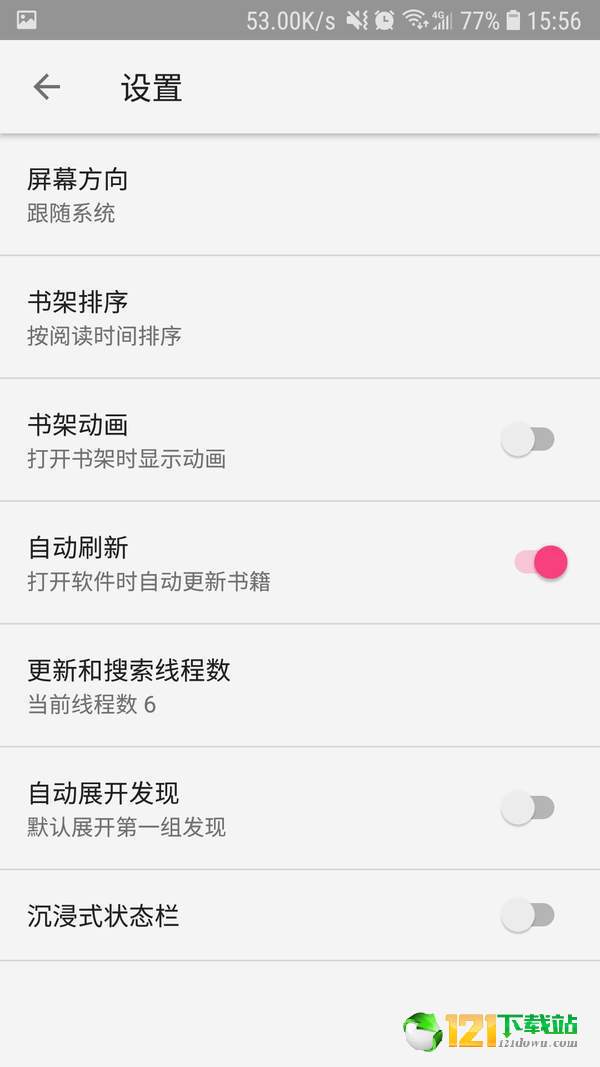600x1067 pixels.
Task: Enable the 书架动画 switch
Action: click(x=528, y=440)
